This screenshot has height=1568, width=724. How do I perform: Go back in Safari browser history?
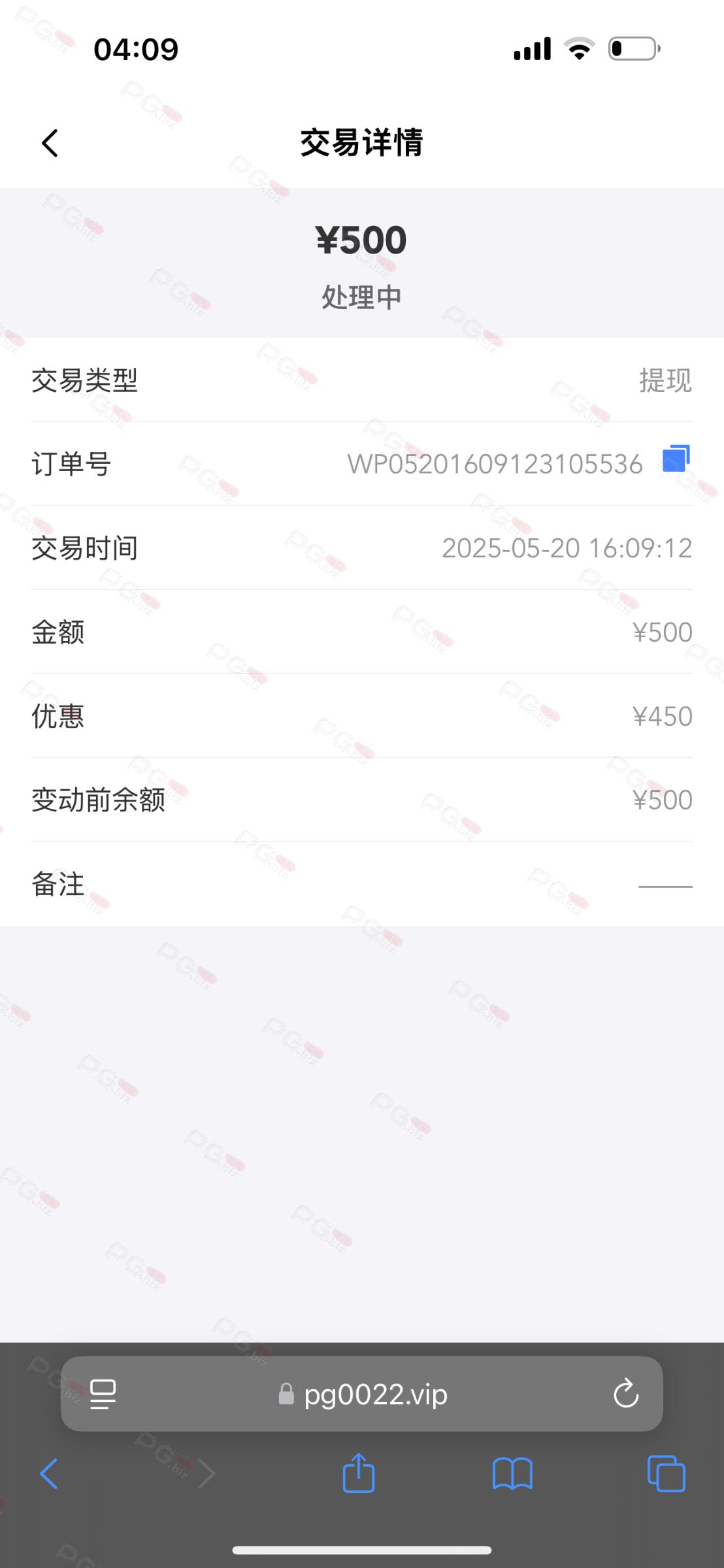(49, 1474)
